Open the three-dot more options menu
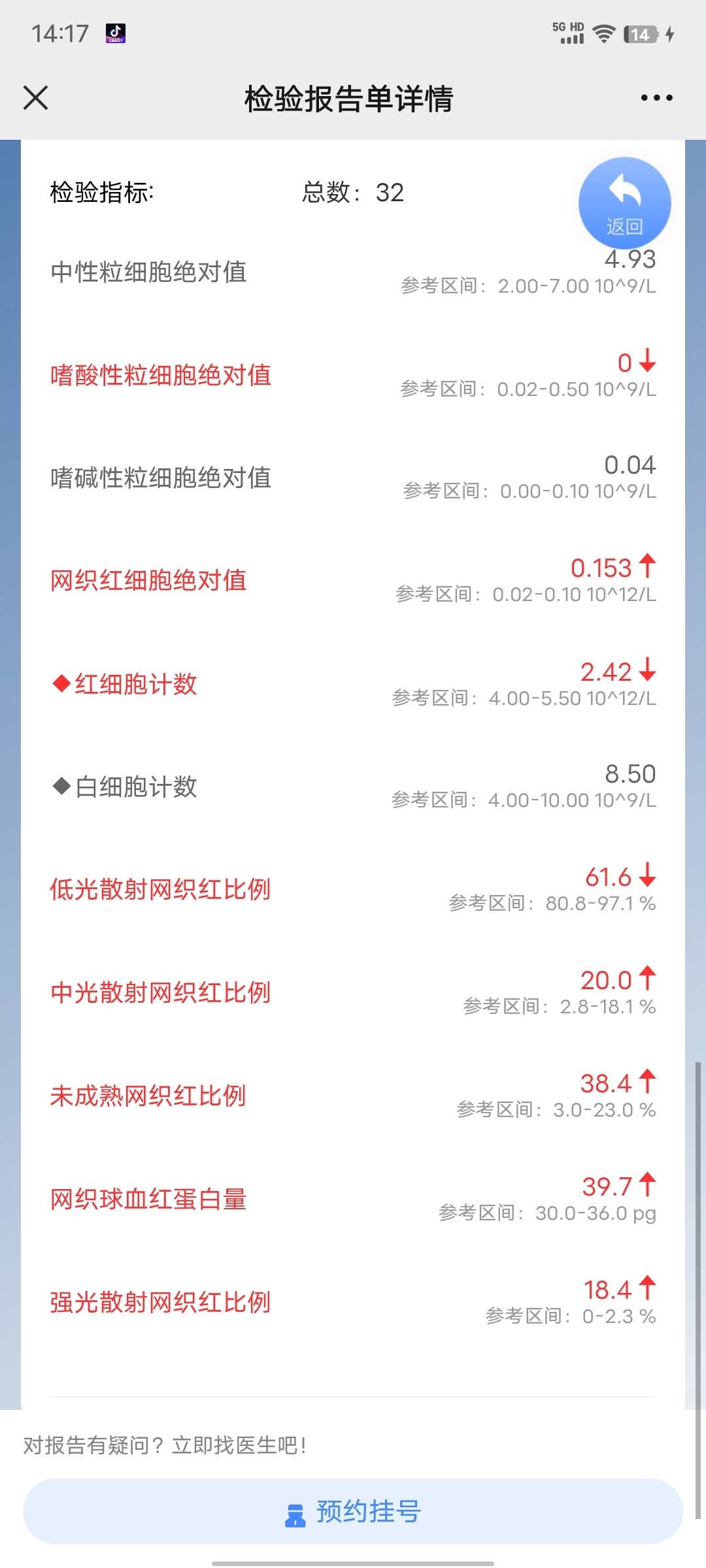Image resolution: width=706 pixels, height=1568 pixels. coord(656,98)
